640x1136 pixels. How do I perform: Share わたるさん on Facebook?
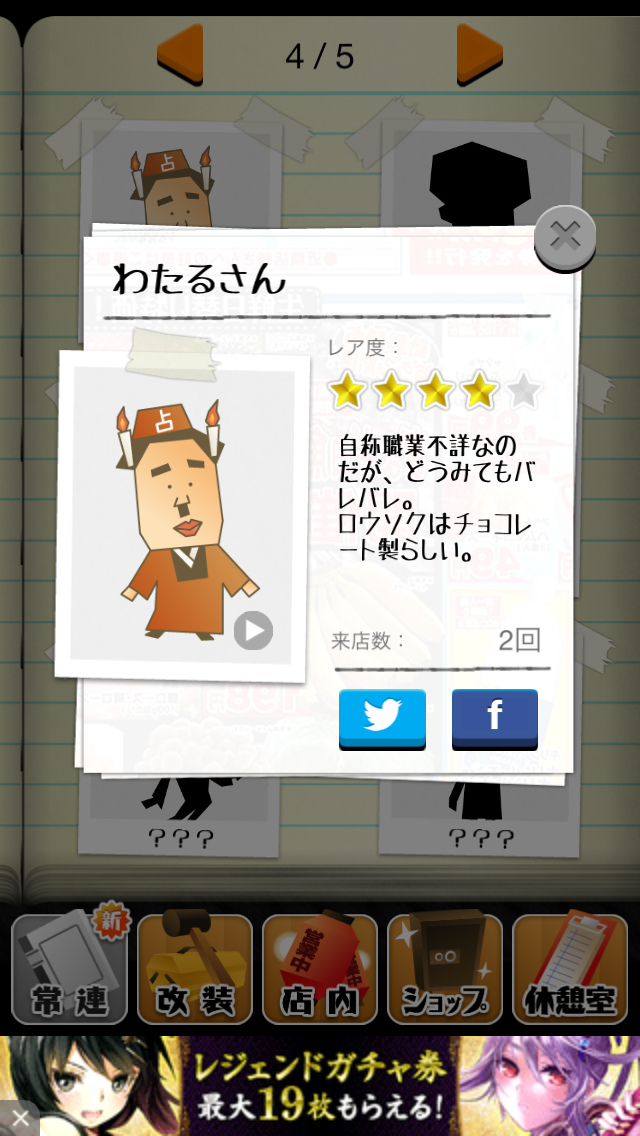(495, 718)
